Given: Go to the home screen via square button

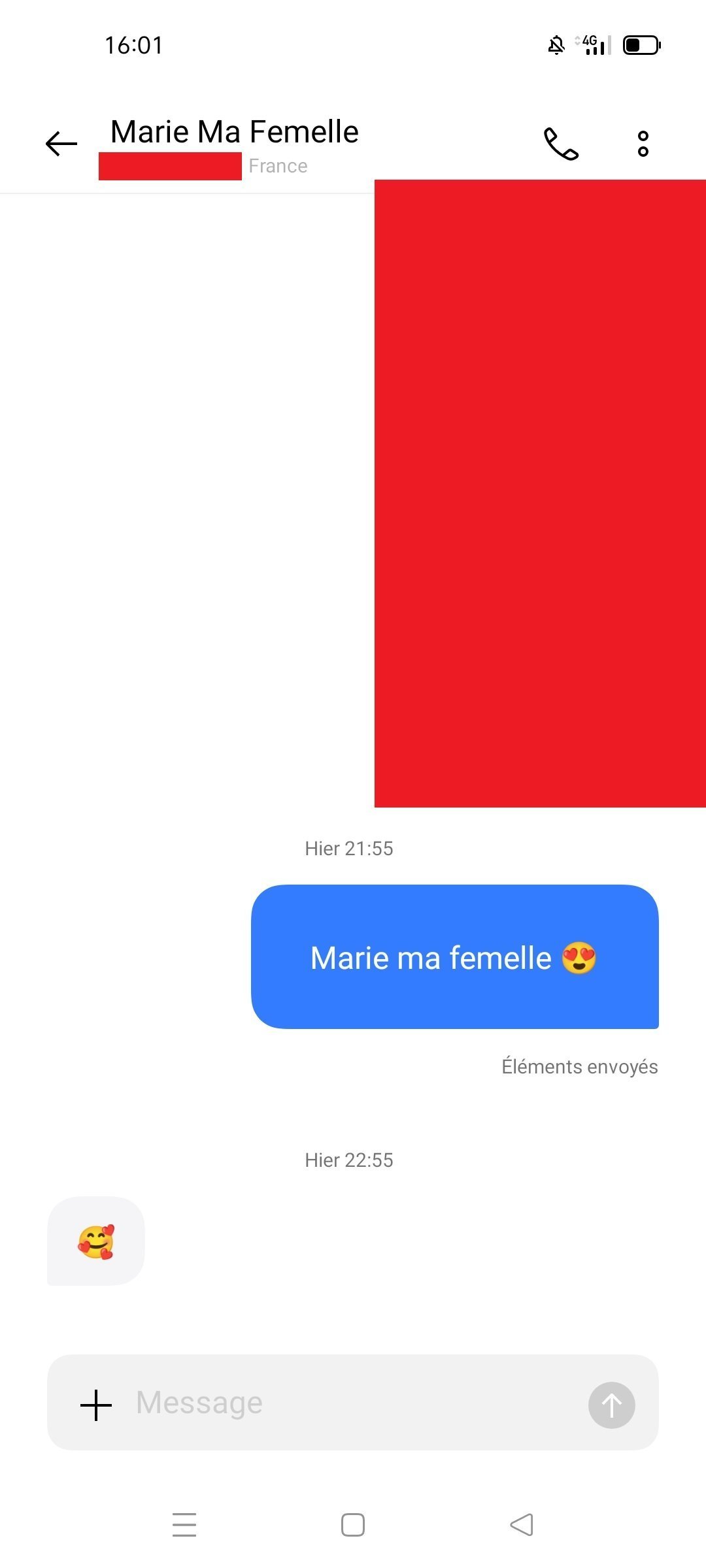Looking at the screenshot, I should pyautogui.click(x=353, y=1525).
